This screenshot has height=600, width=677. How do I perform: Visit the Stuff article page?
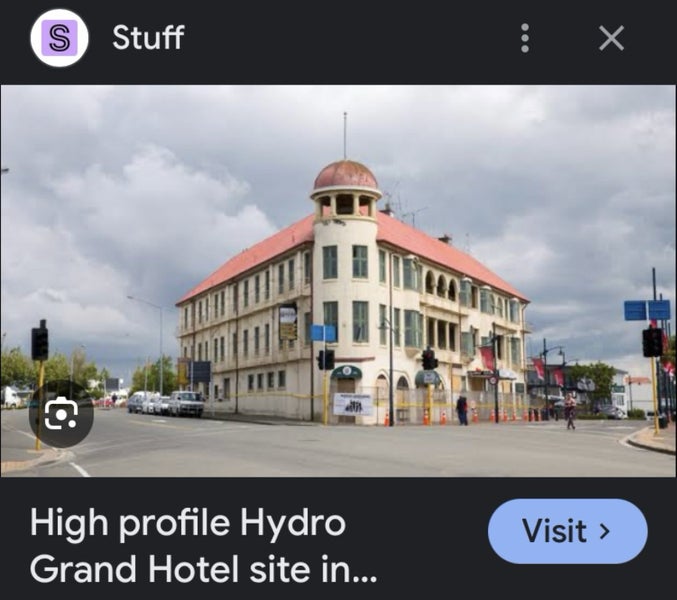pos(567,531)
